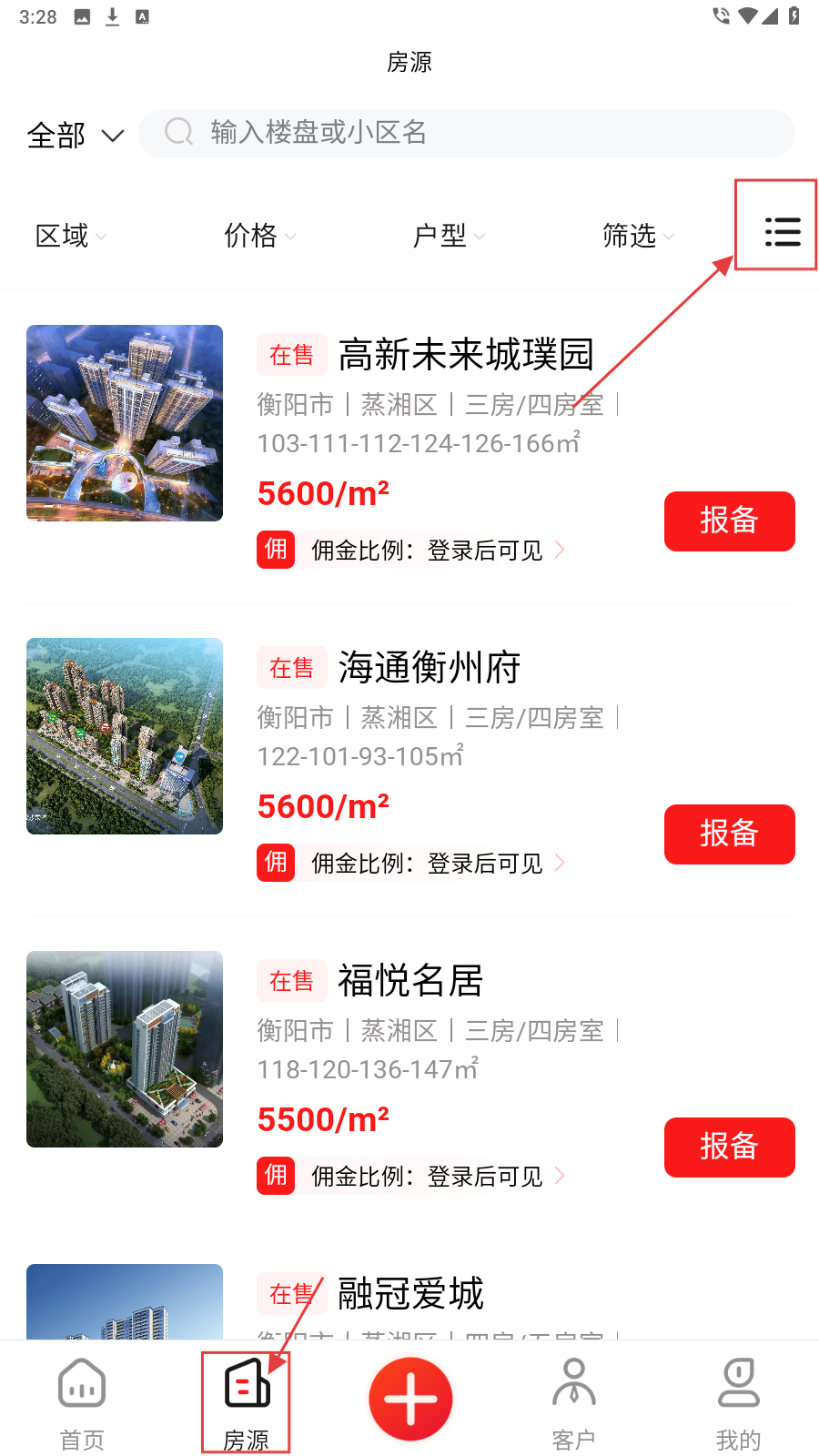Go to the 我的 tab

738,1401
